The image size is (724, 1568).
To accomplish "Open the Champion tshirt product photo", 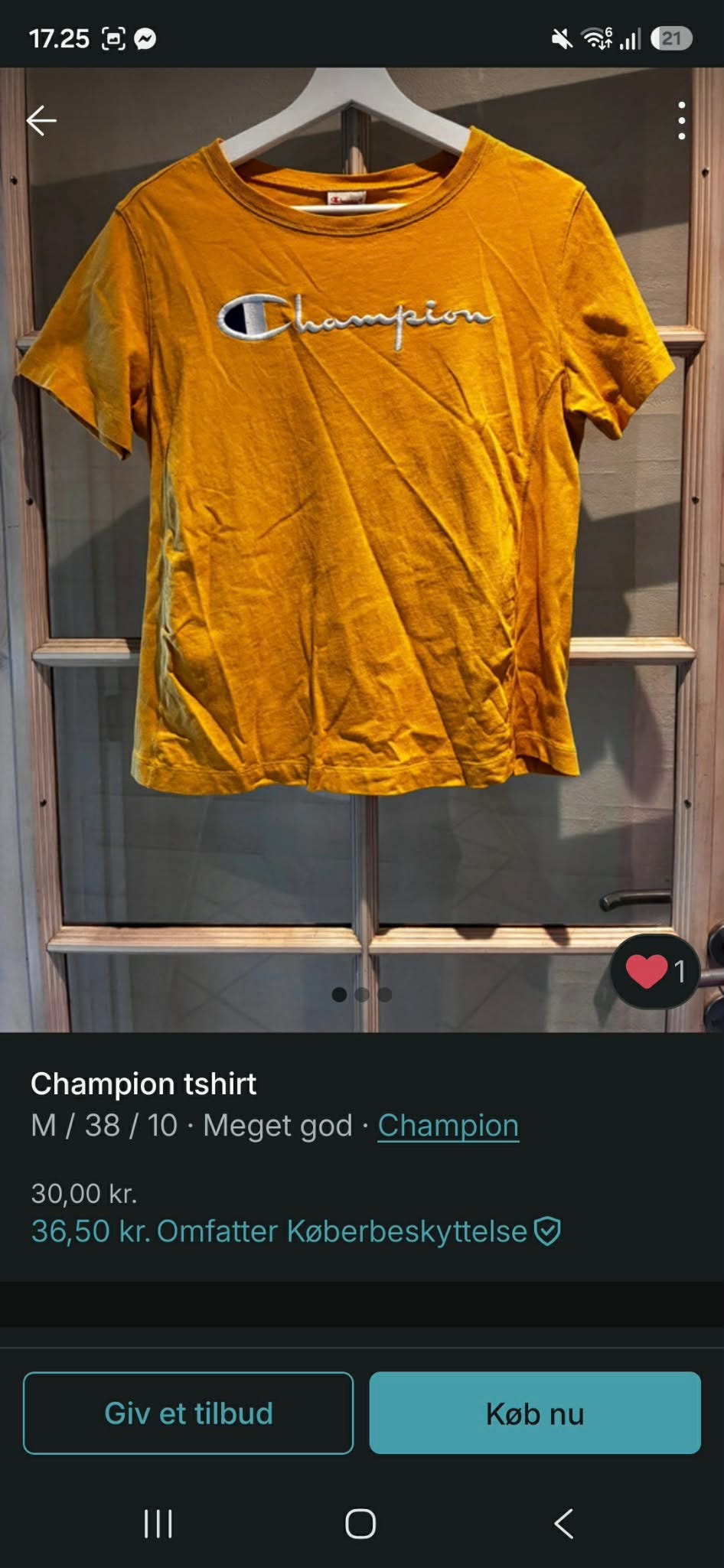I will click(x=362, y=549).
